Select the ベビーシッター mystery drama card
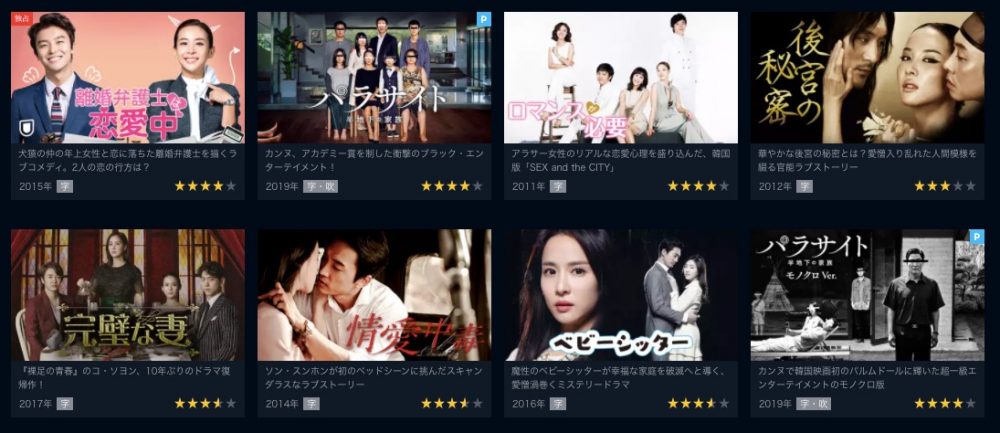1000x433 pixels. tap(620, 295)
